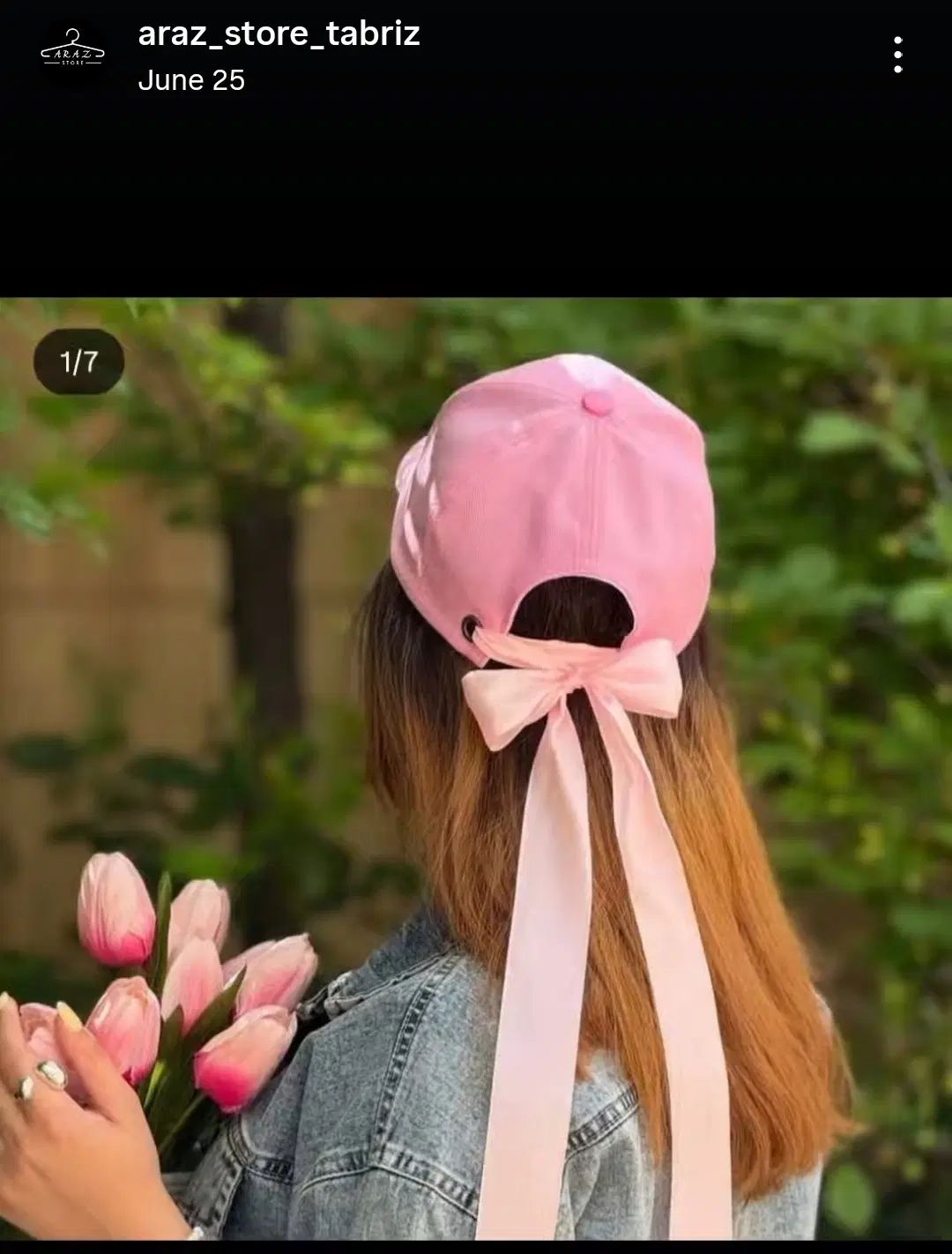Screen dimensions: 952x1254
Task: Open araz_store_tabriz profile from the username
Action: click(279, 34)
